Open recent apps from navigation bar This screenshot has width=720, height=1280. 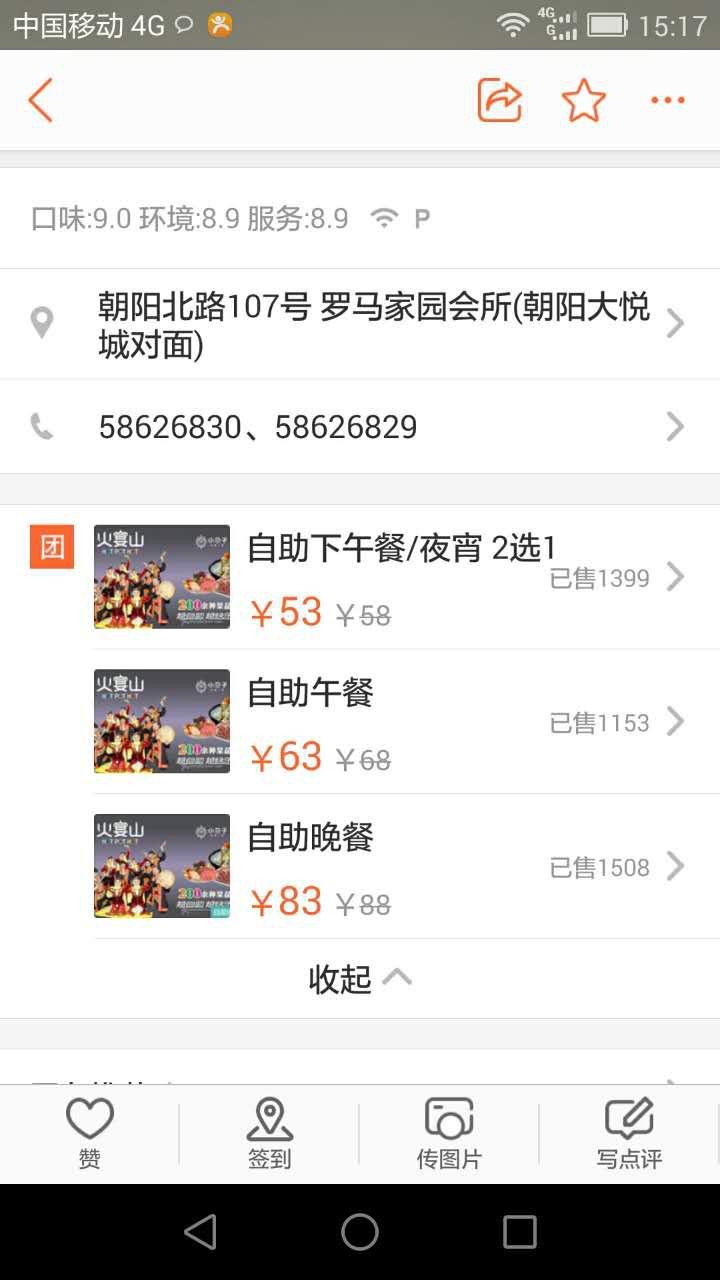pos(520,1232)
